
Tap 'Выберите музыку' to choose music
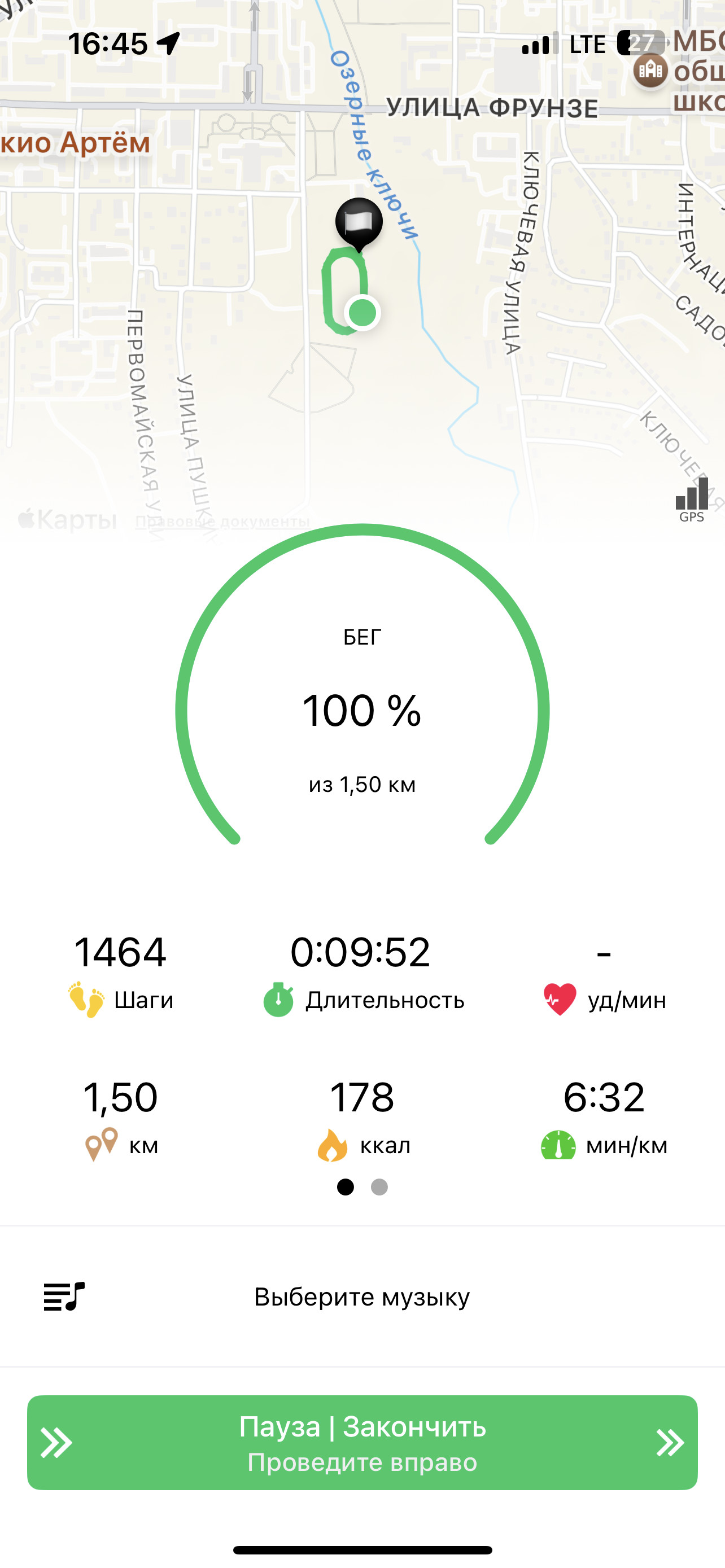[x=362, y=1297]
